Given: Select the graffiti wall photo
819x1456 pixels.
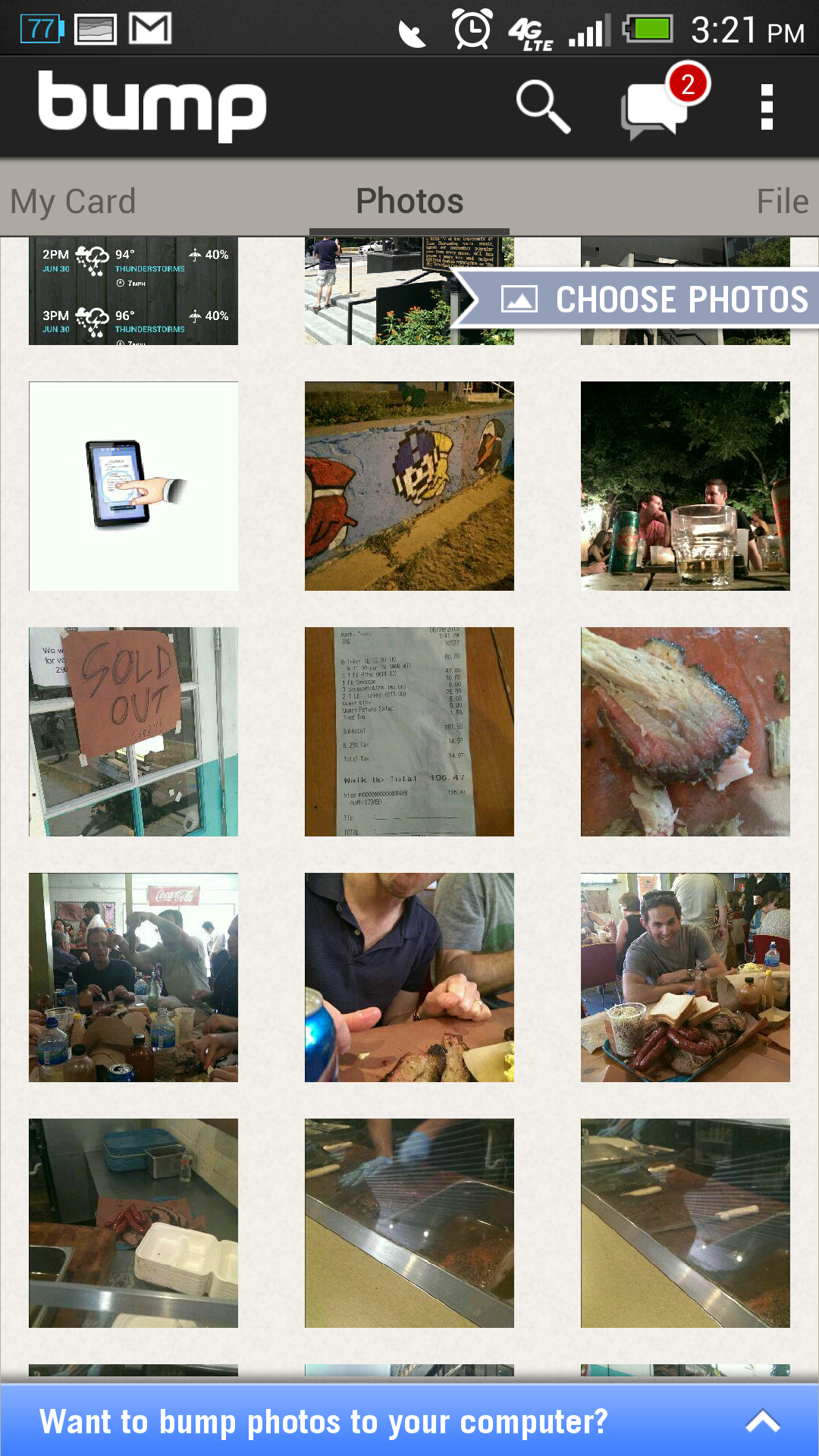Looking at the screenshot, I should tap(409, 486).
